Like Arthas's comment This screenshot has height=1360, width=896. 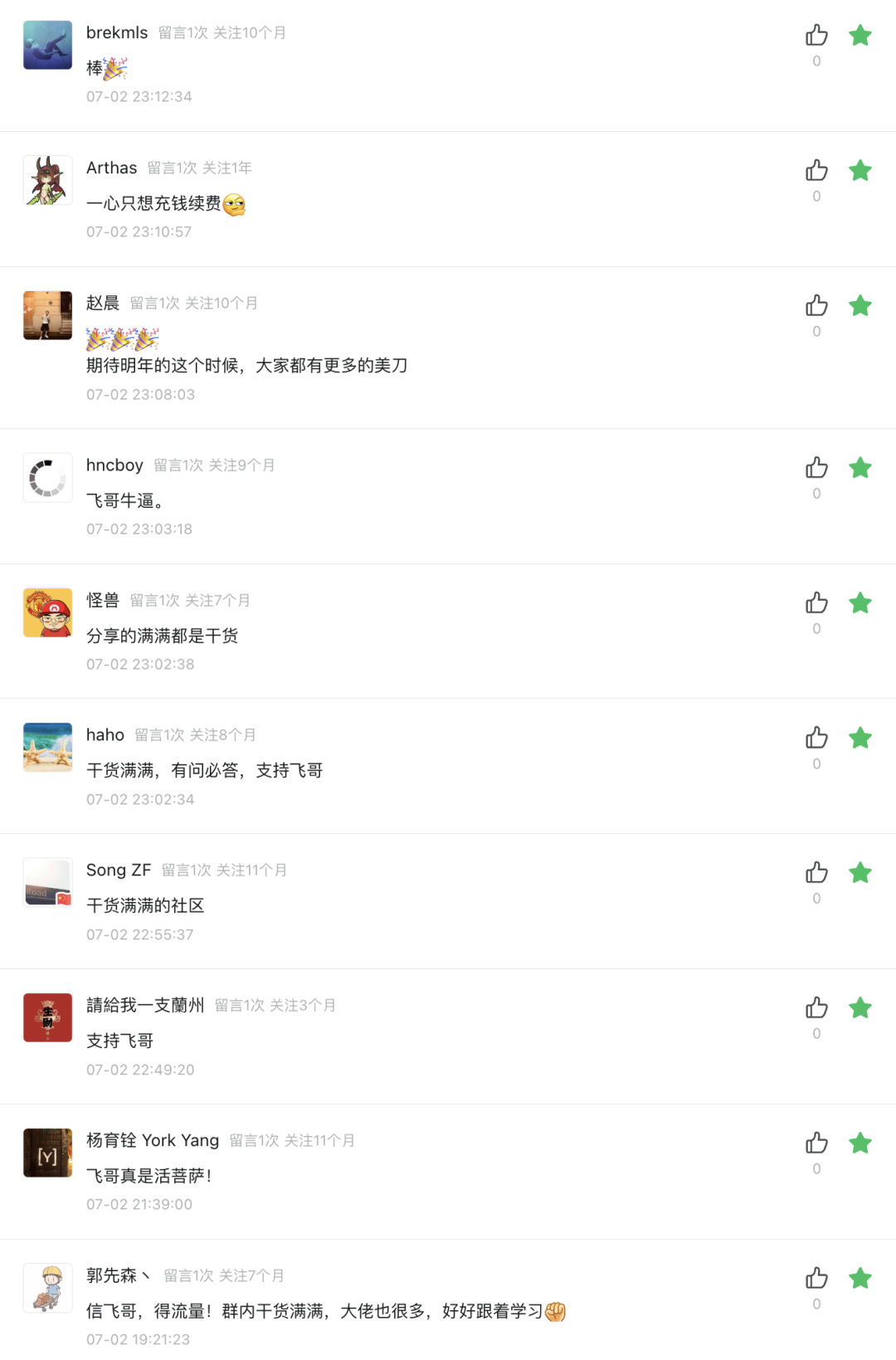(x=816, y=171)
